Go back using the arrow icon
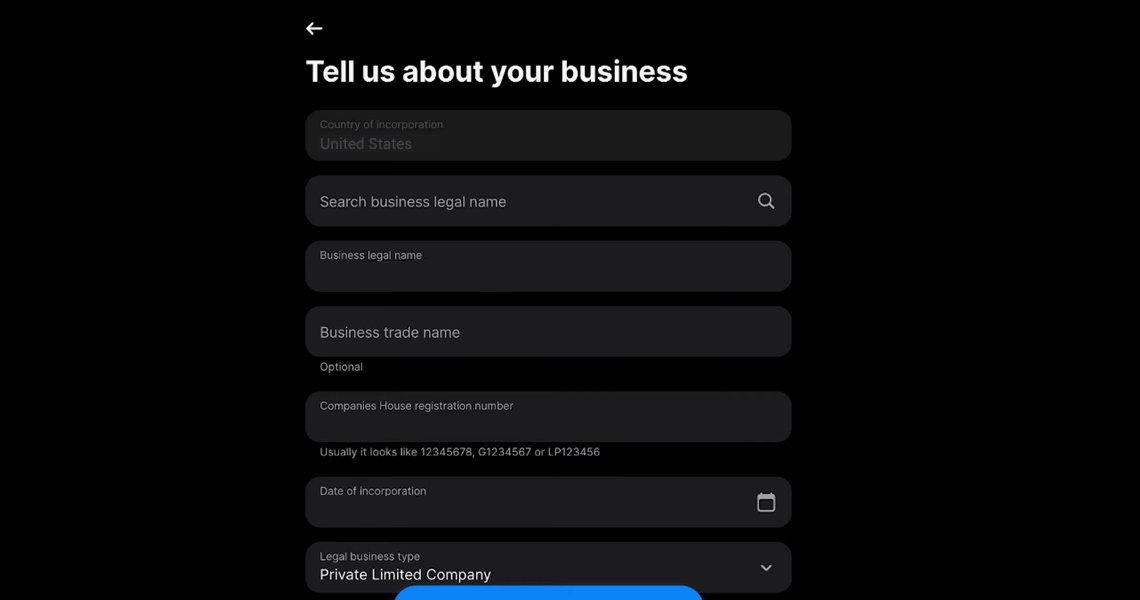 click(314, 28)
